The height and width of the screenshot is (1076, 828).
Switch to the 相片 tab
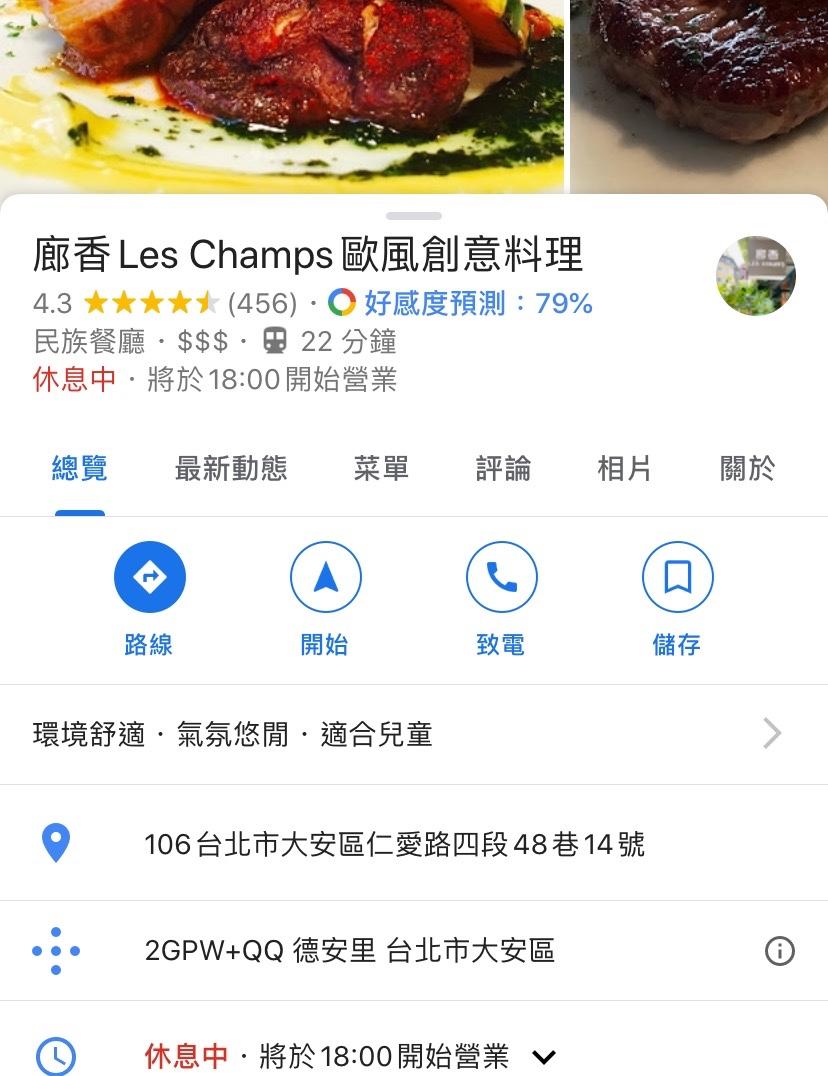pyautogui.click(x=624, y=468)
